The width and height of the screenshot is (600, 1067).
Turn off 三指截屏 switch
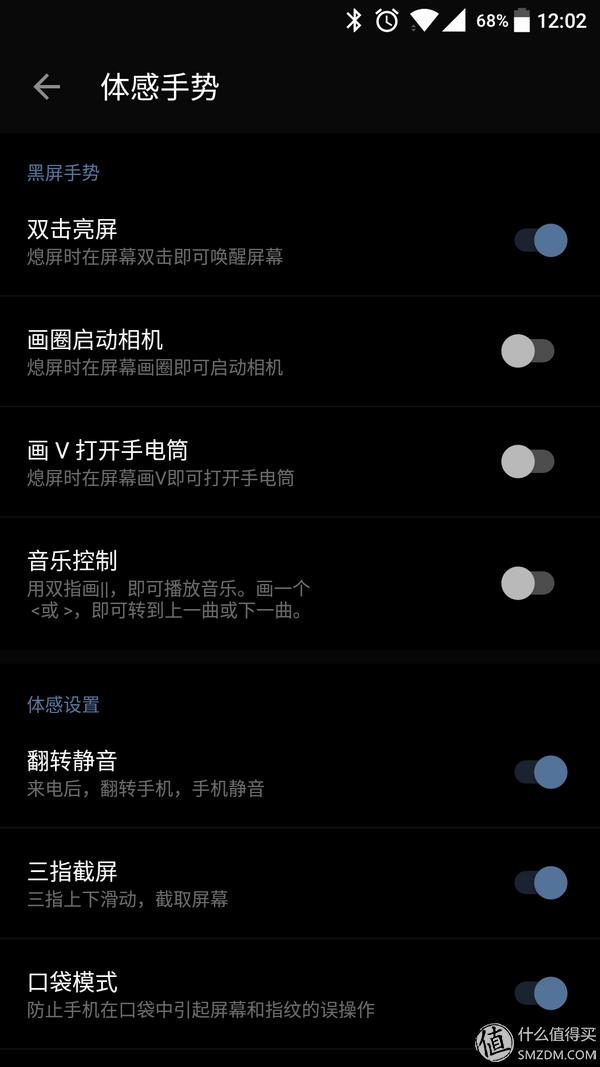[x=541, y=883]
